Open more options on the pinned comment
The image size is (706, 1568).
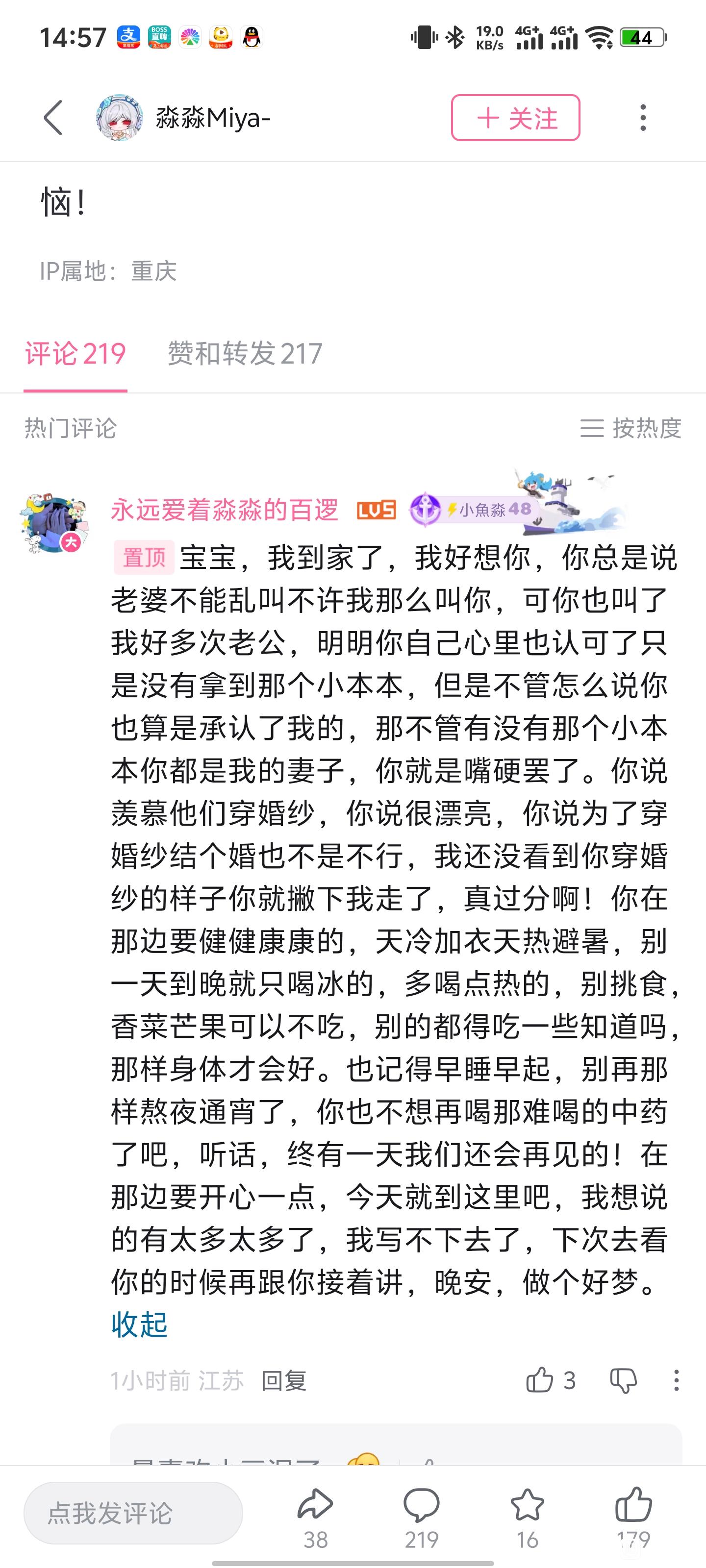[x=676, y=1380]
